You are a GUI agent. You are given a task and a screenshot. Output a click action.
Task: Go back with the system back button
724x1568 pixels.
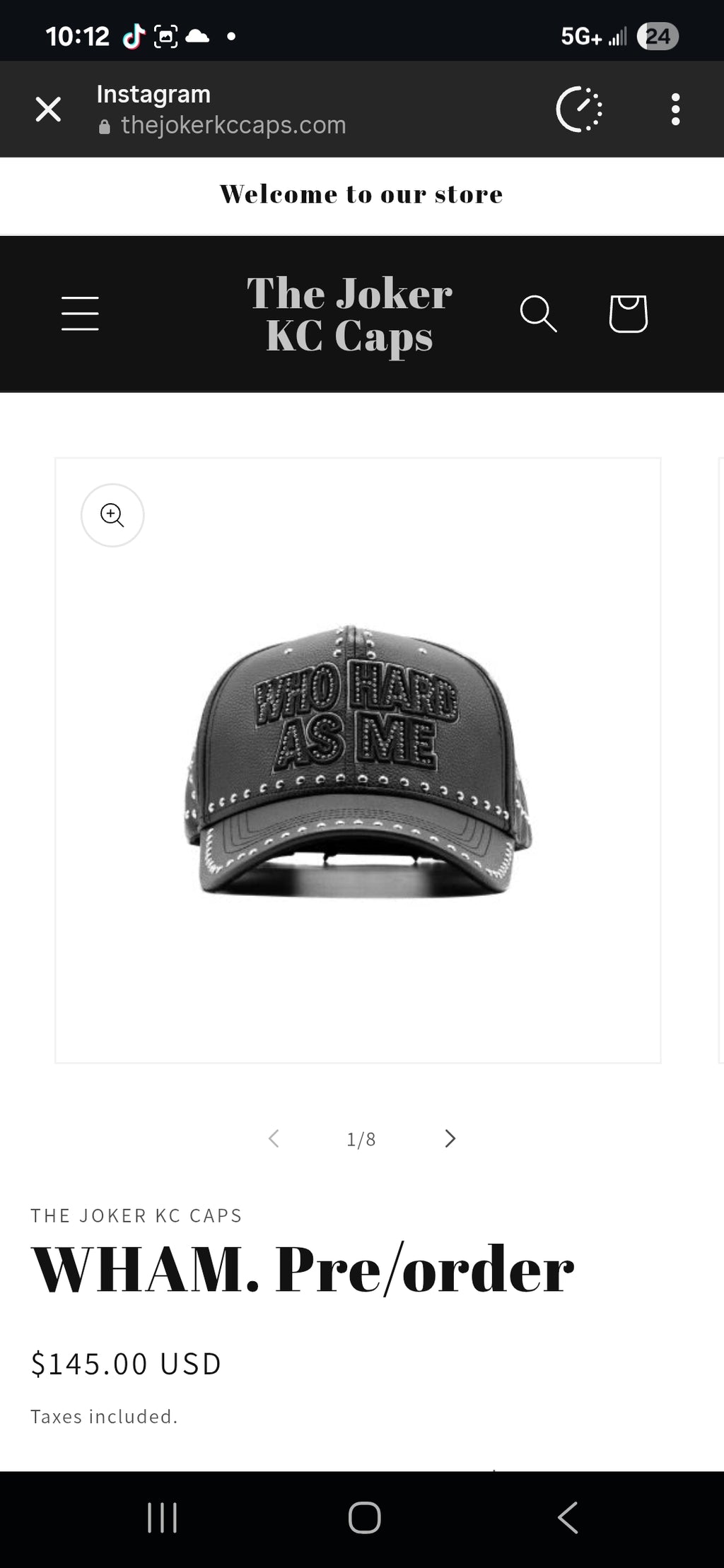pos(567,1517)
